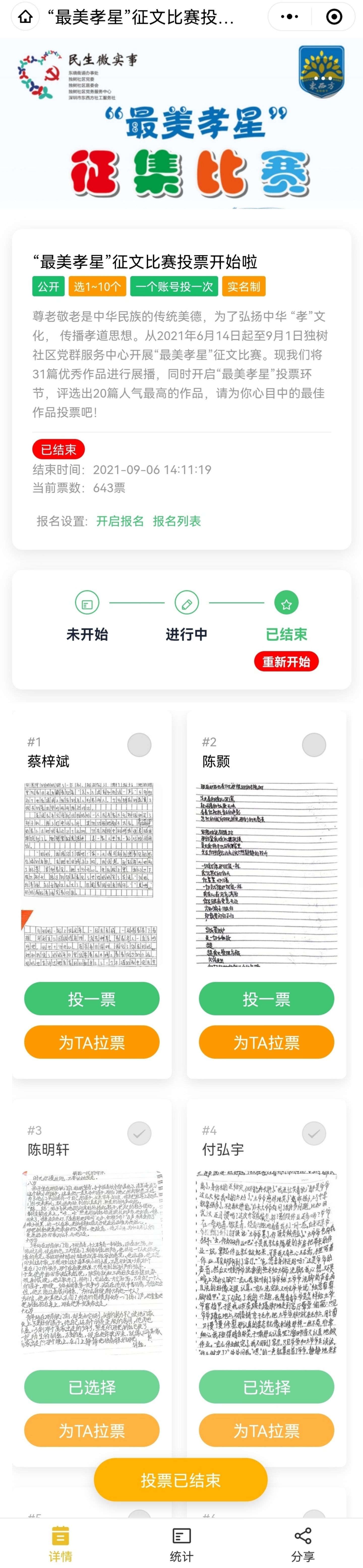Tap the 重新开始 button
Screen dimensions: 363x1568
click(x=286, y=662)
